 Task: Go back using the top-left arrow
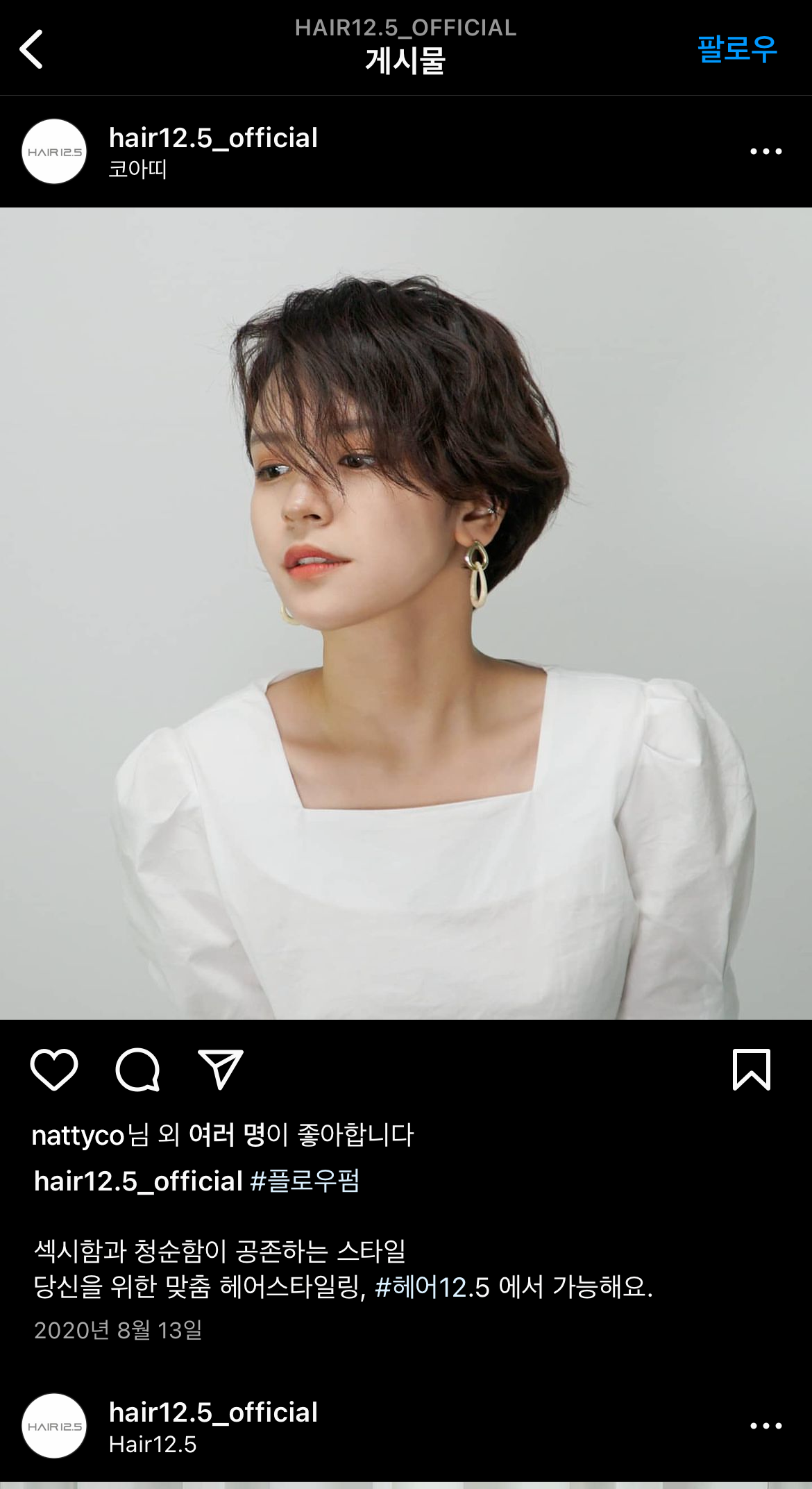(32, 49)
